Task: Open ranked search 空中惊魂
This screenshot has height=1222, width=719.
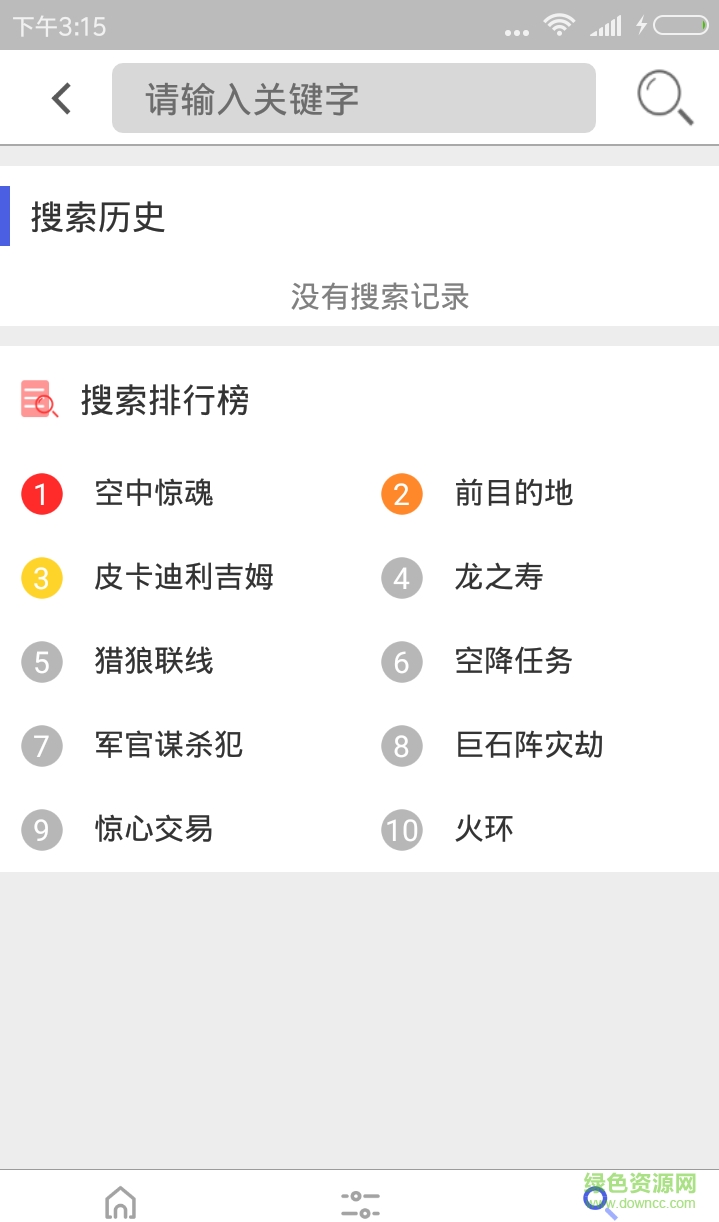Action: tap(154, 494)
